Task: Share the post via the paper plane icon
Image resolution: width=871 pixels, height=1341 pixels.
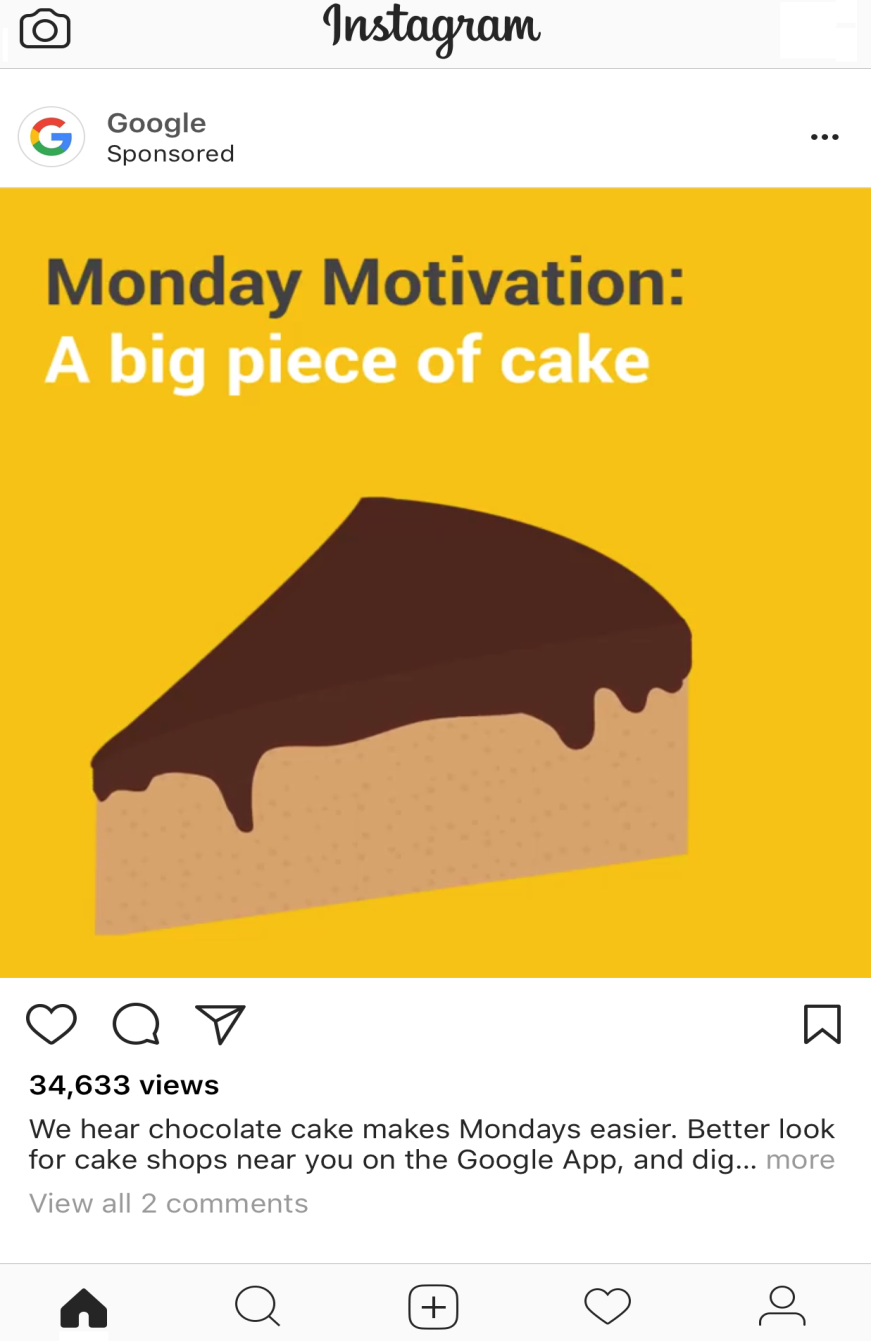Action: (220, 1024)
